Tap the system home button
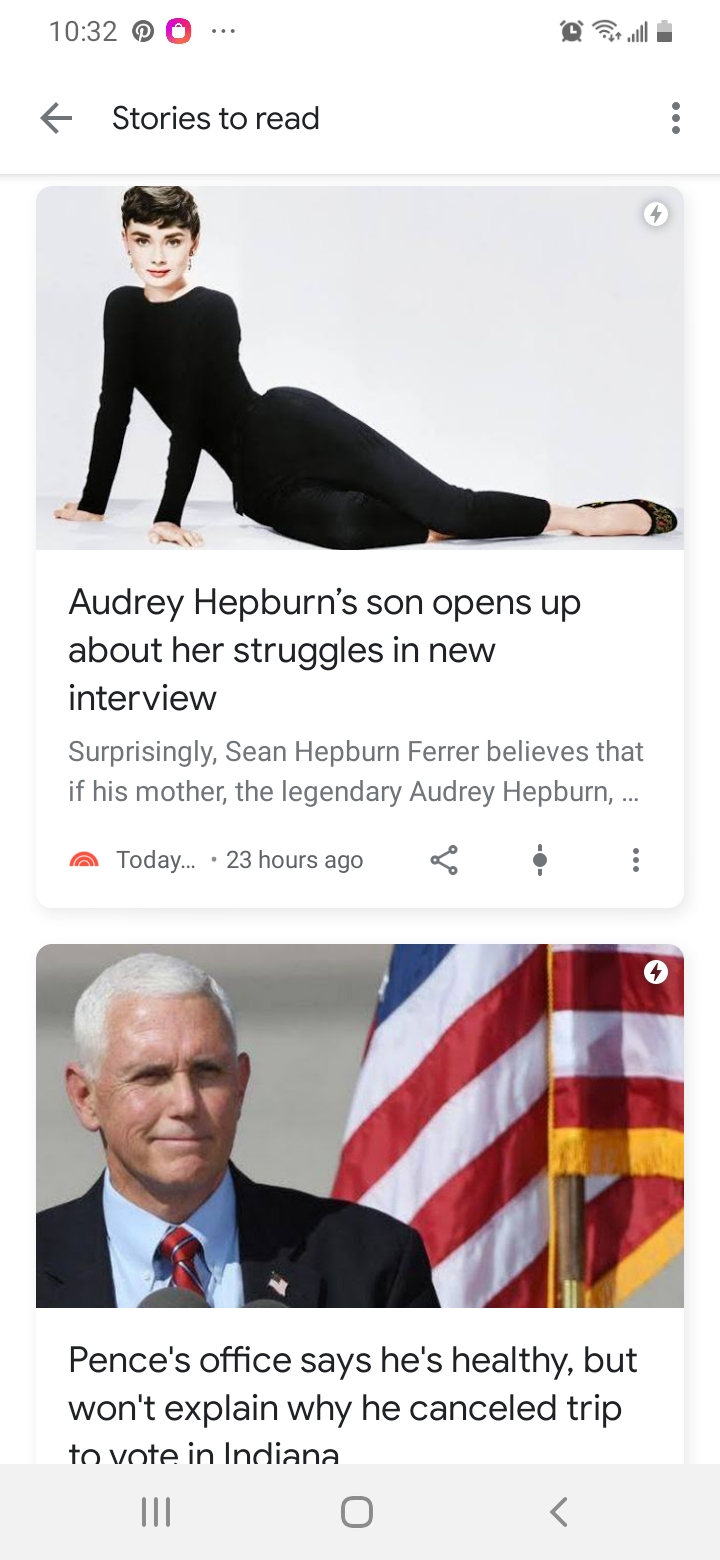Image resolution: width=720 pixels, height=1560 pixels. click(x=357, y=1511)
